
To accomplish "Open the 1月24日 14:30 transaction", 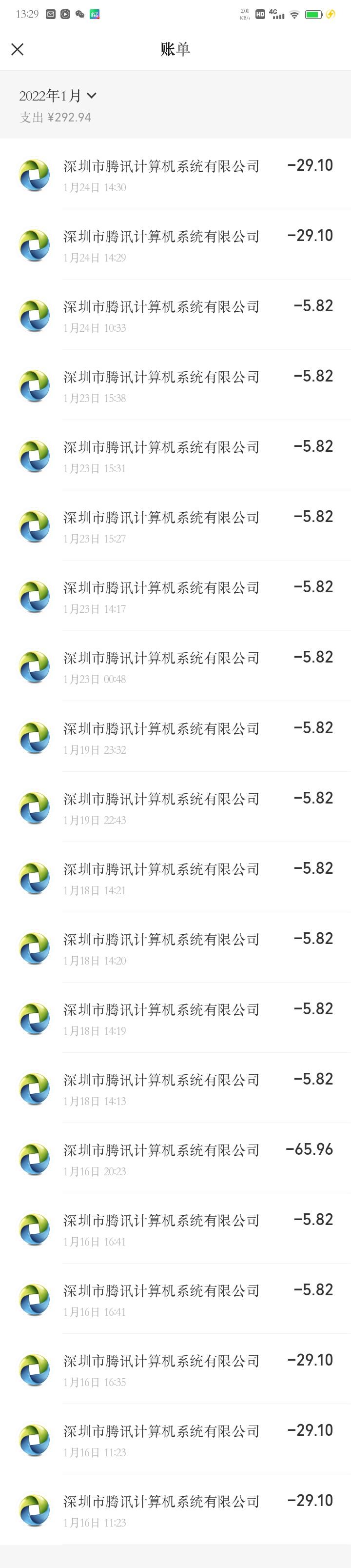I will 175,175.
